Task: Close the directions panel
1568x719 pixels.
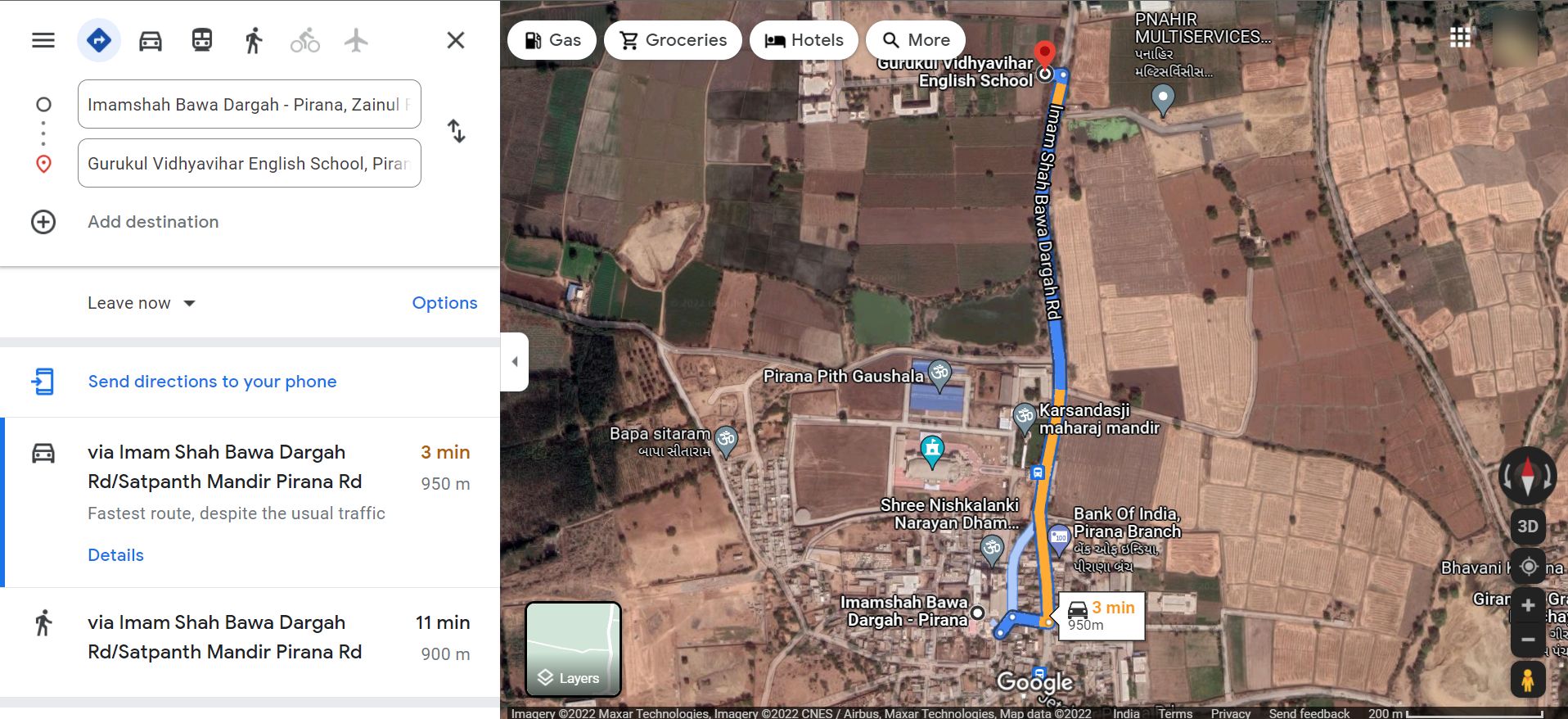Action: point(456,40)
